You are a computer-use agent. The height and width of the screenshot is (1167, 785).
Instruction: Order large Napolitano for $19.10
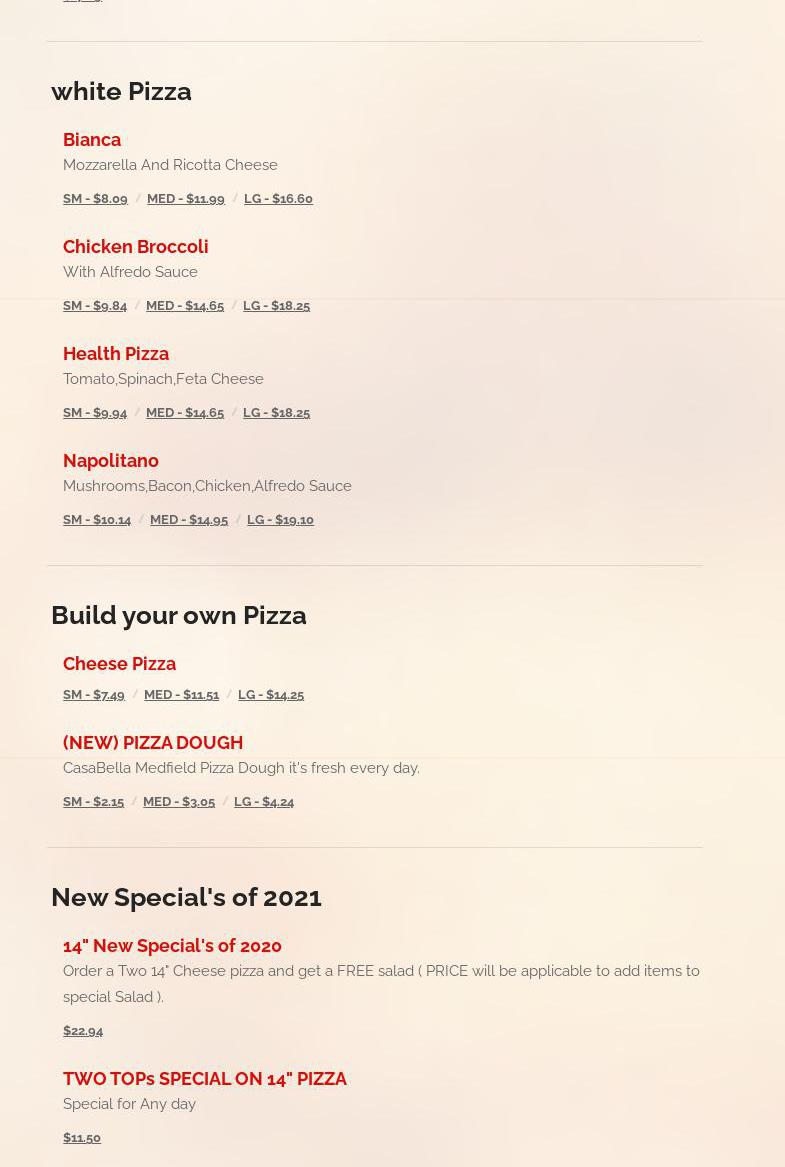280,520
